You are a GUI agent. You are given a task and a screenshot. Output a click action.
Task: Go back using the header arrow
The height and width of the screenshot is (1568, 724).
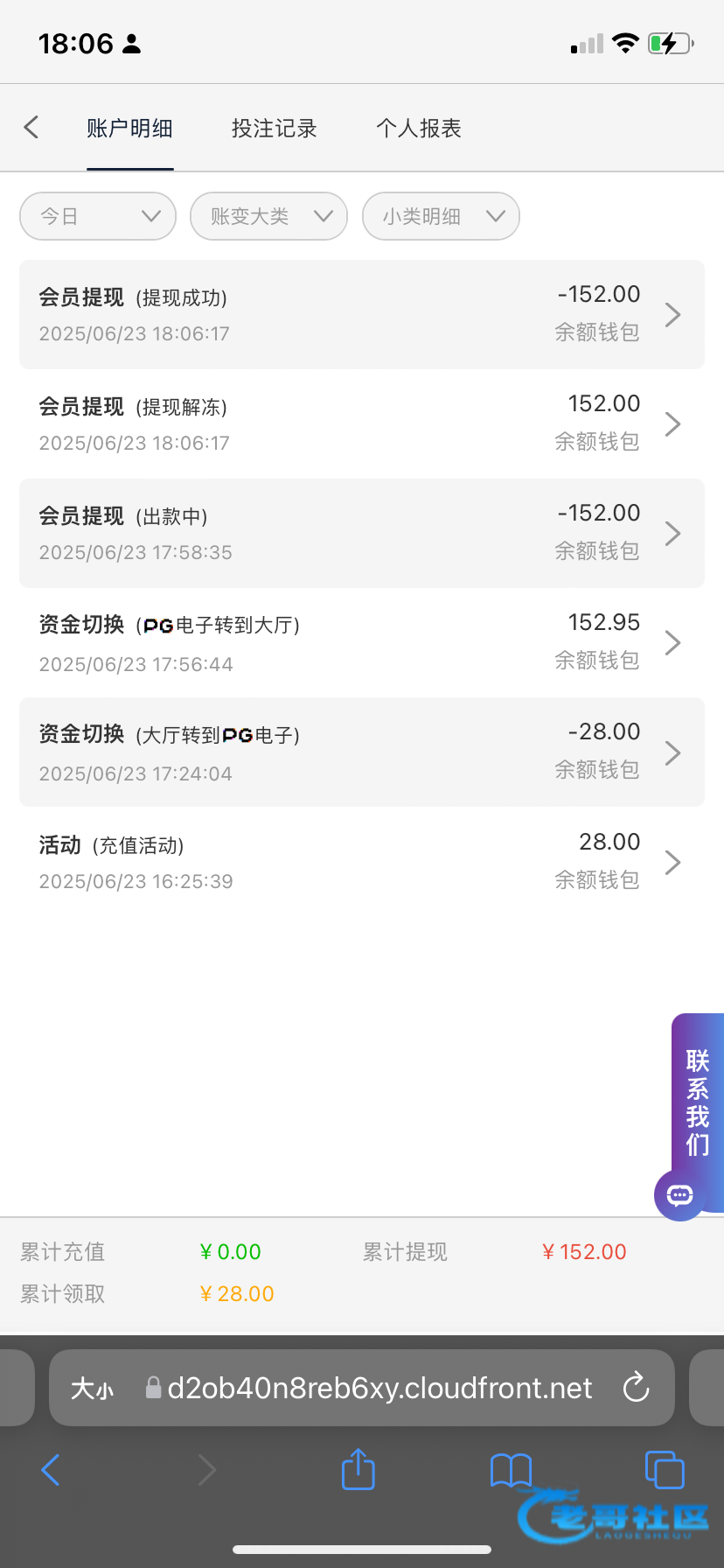[x=31, y=128]
